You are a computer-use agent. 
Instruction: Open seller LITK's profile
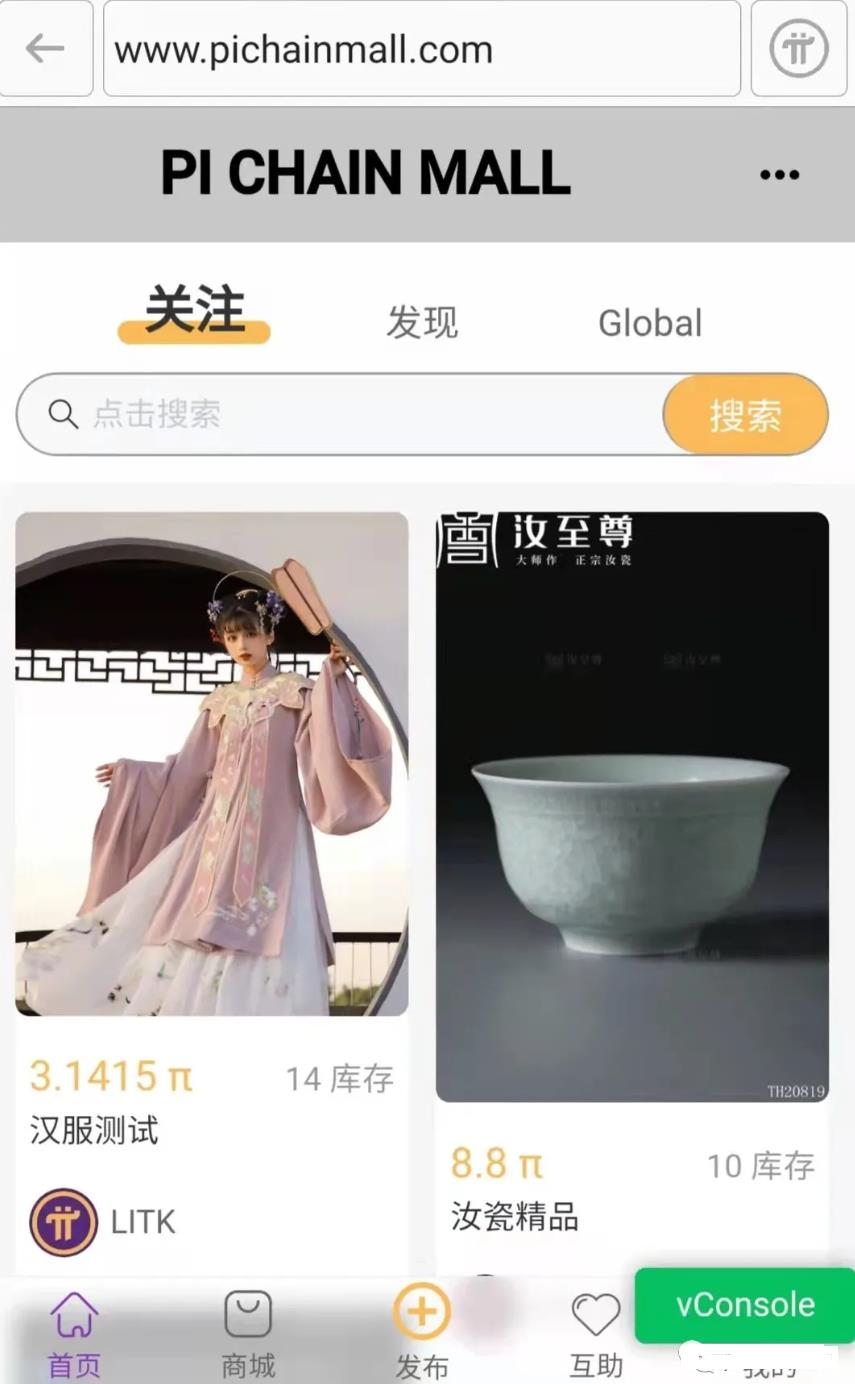pos(103,1222)
